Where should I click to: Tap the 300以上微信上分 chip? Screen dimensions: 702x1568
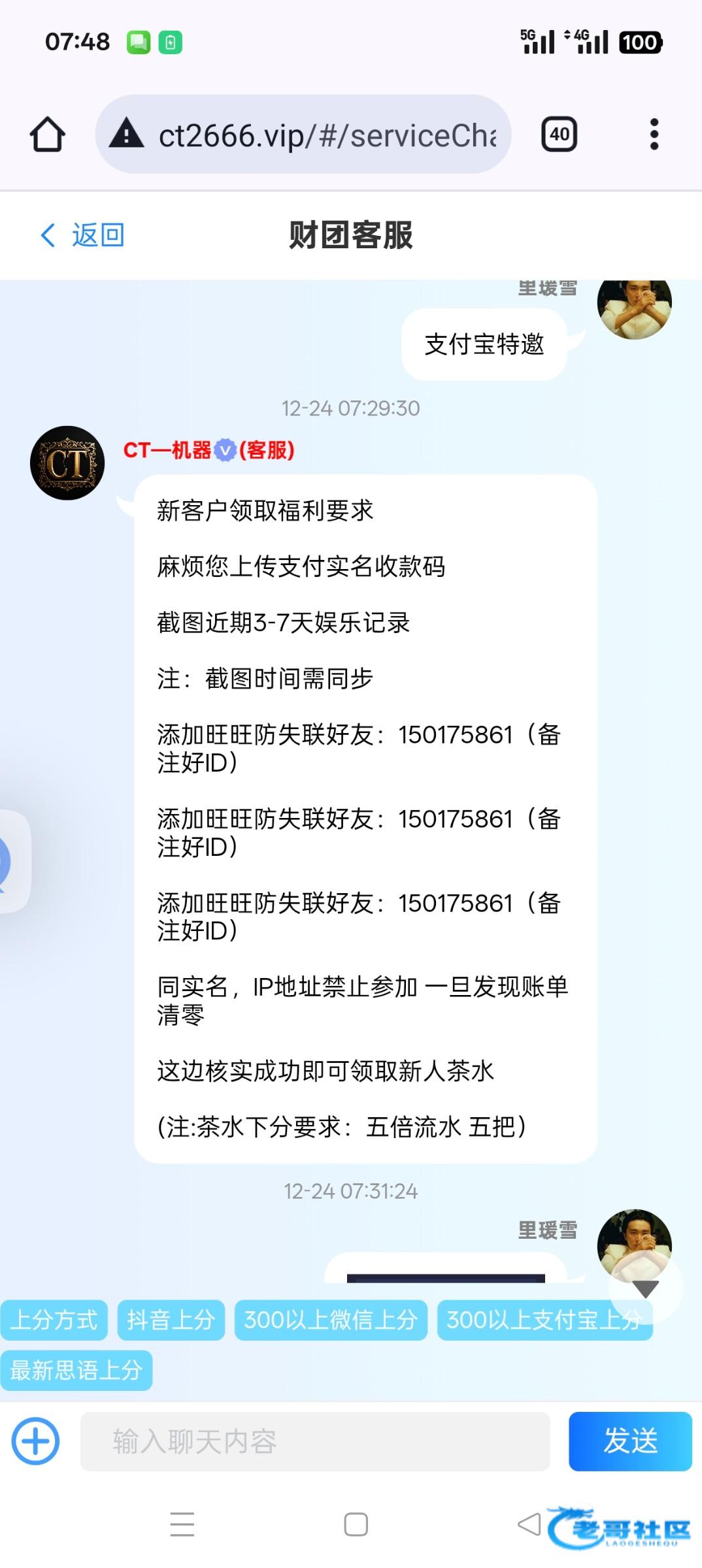(331, 1320)
